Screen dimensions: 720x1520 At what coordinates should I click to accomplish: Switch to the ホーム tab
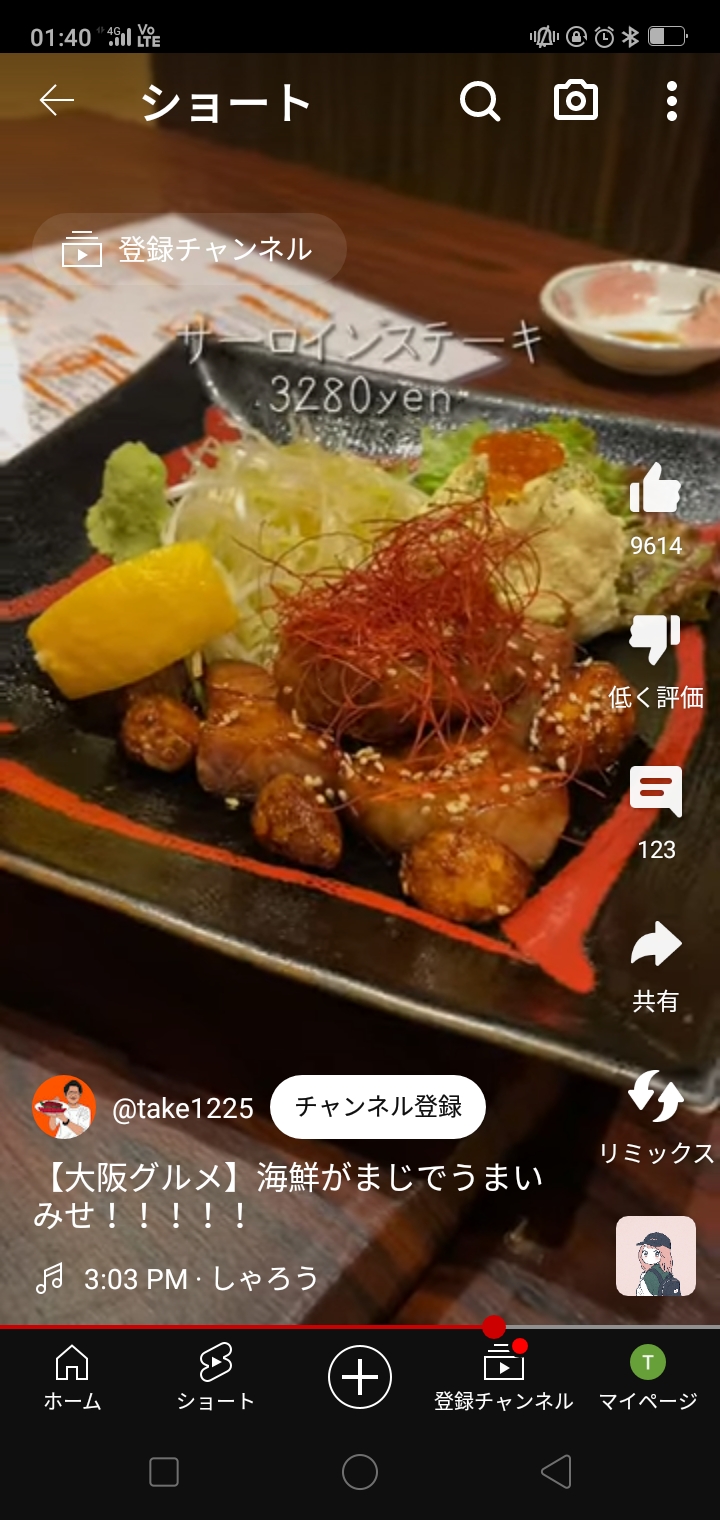(72, 1378)
